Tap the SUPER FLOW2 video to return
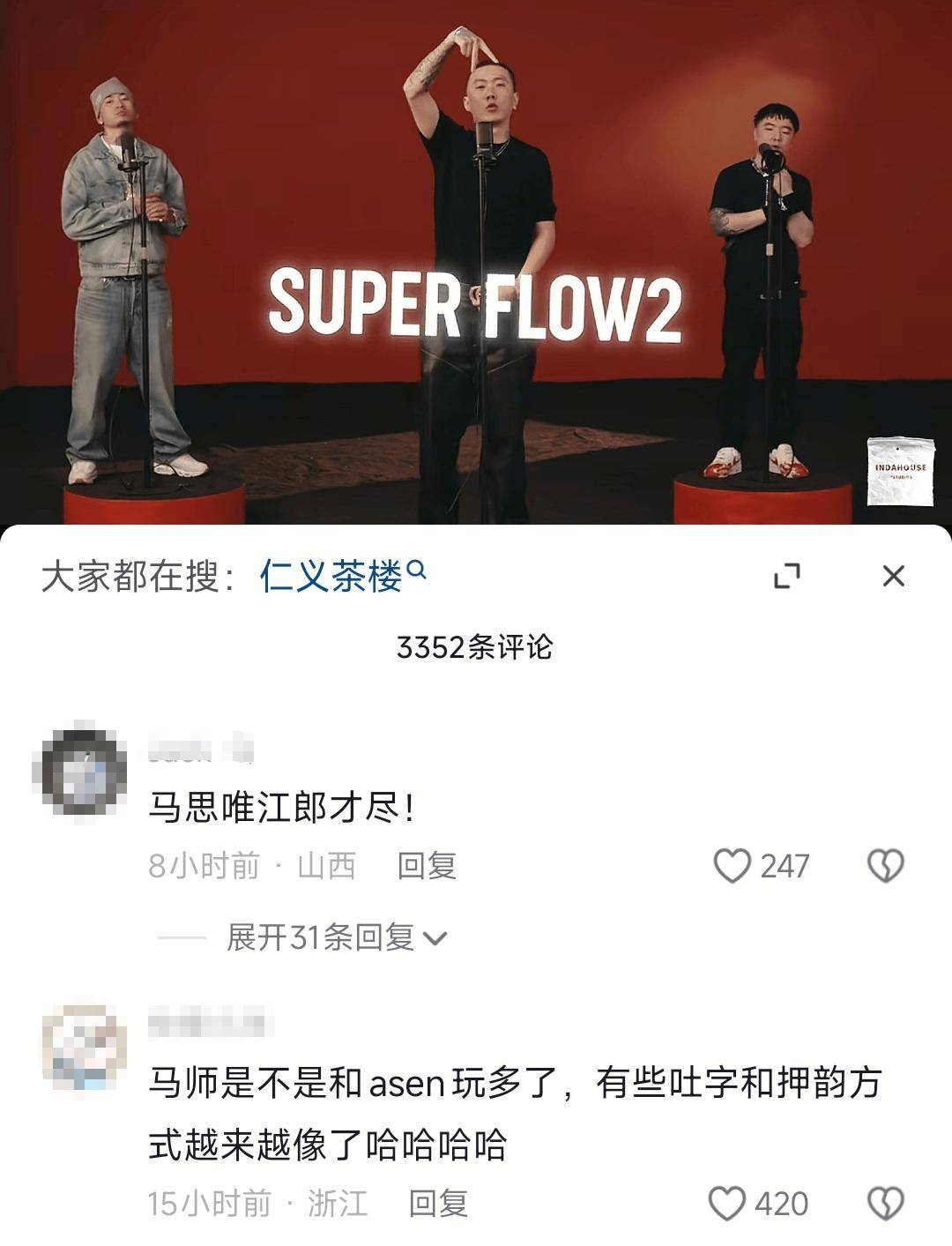952x1246 pixels. [x=476, y=265]
